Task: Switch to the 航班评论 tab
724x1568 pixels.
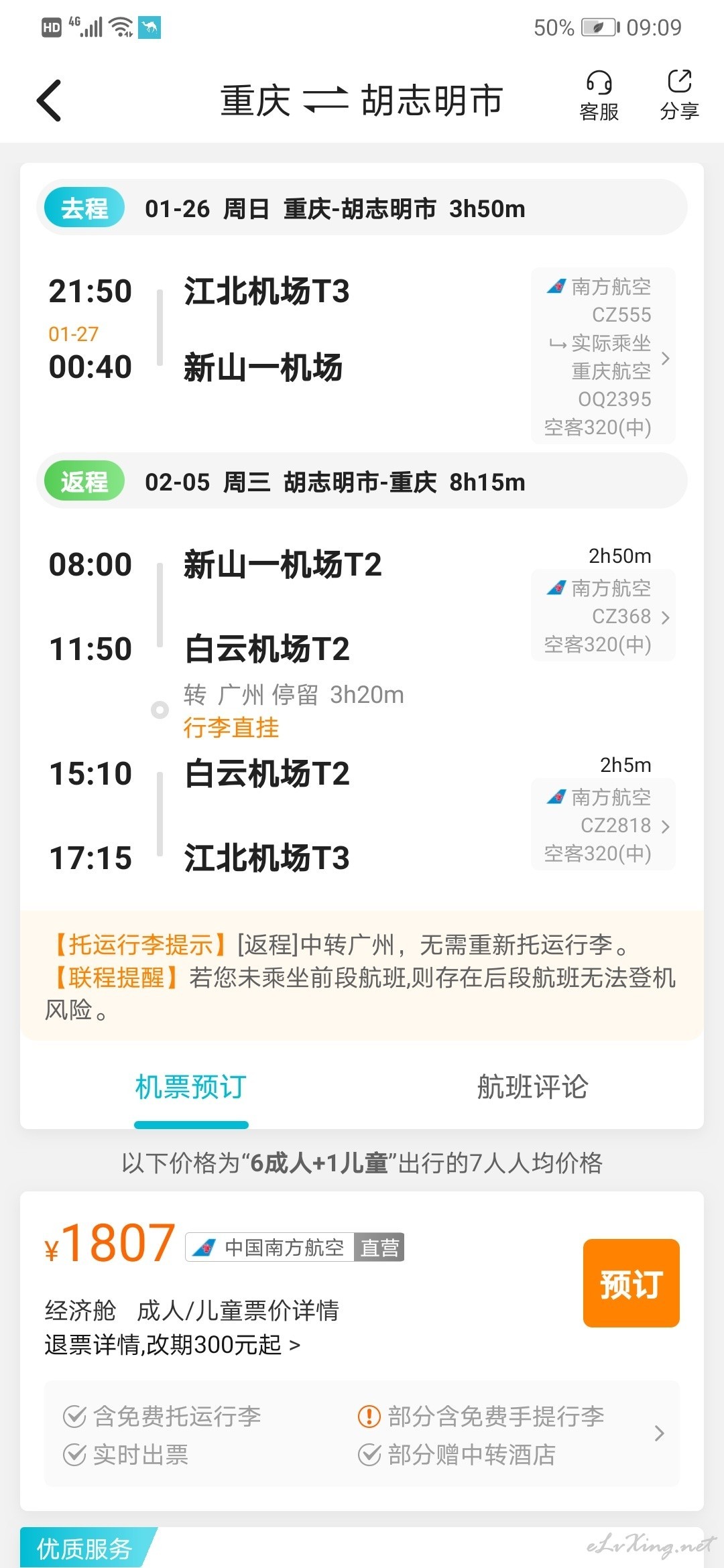Action: [x=532, y=1086]
